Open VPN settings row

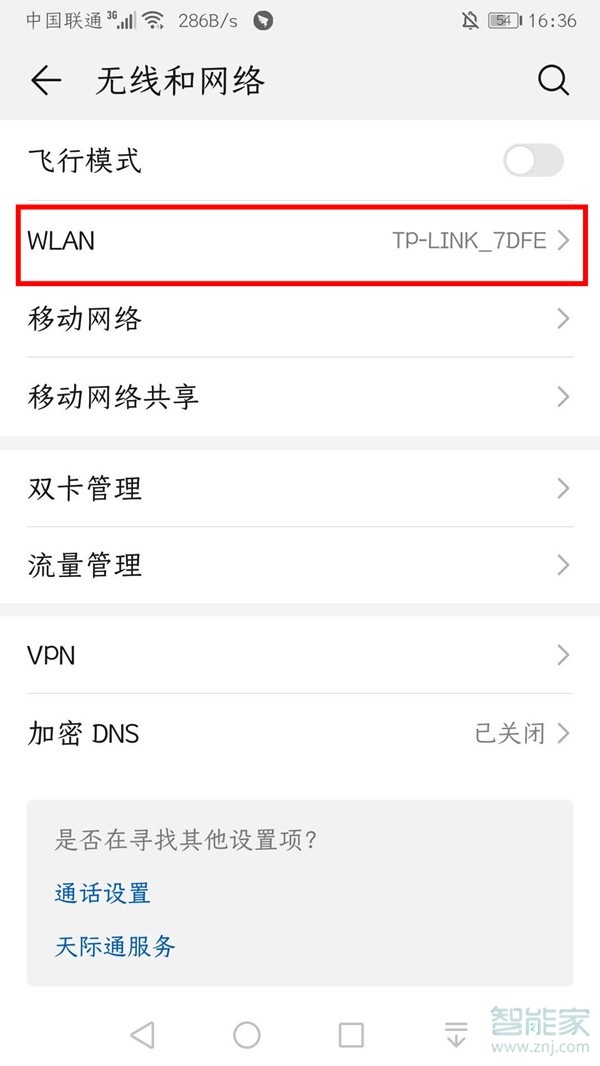click(300, 656)
